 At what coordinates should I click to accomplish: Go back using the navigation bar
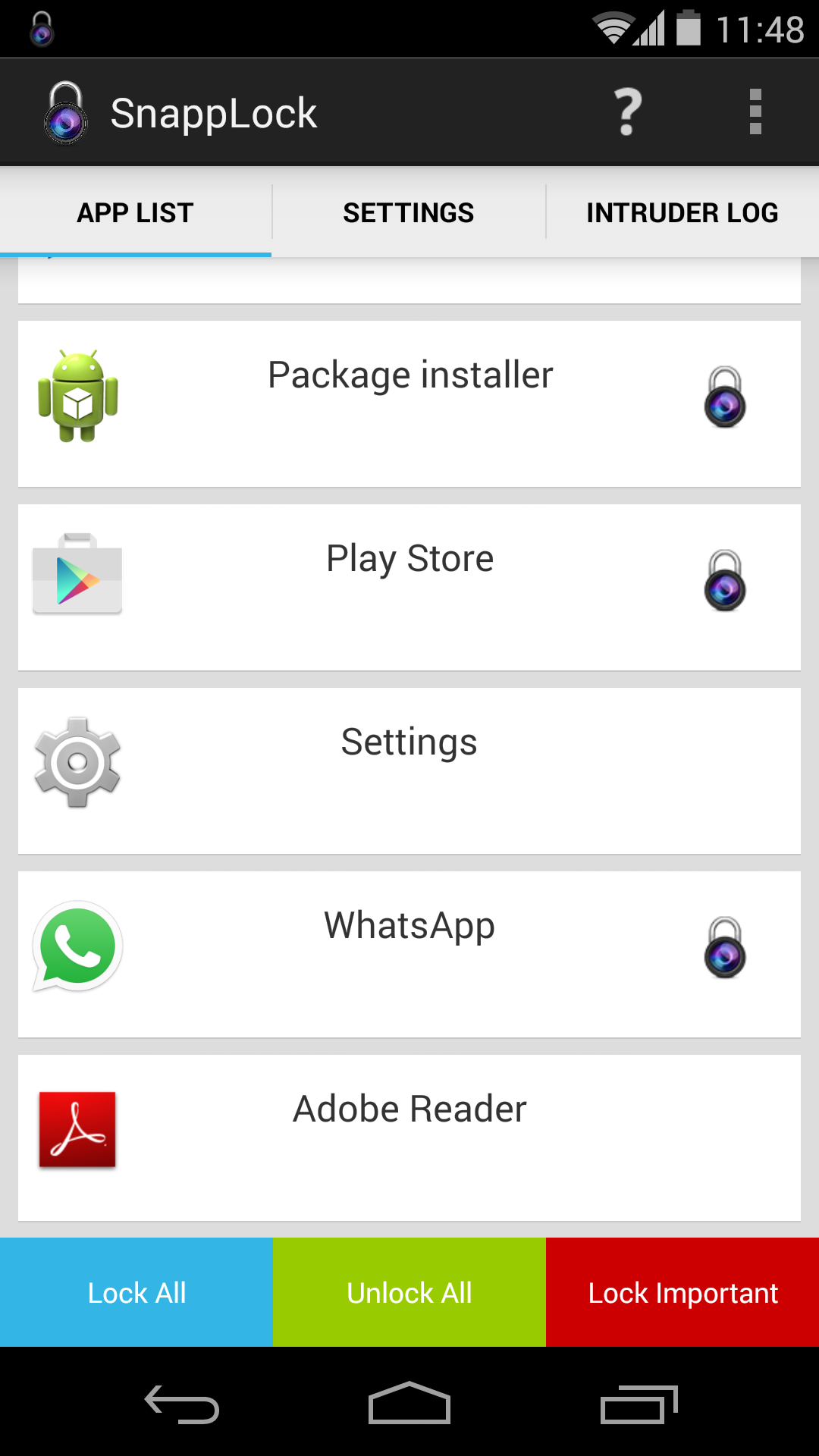click(182, 1404)
